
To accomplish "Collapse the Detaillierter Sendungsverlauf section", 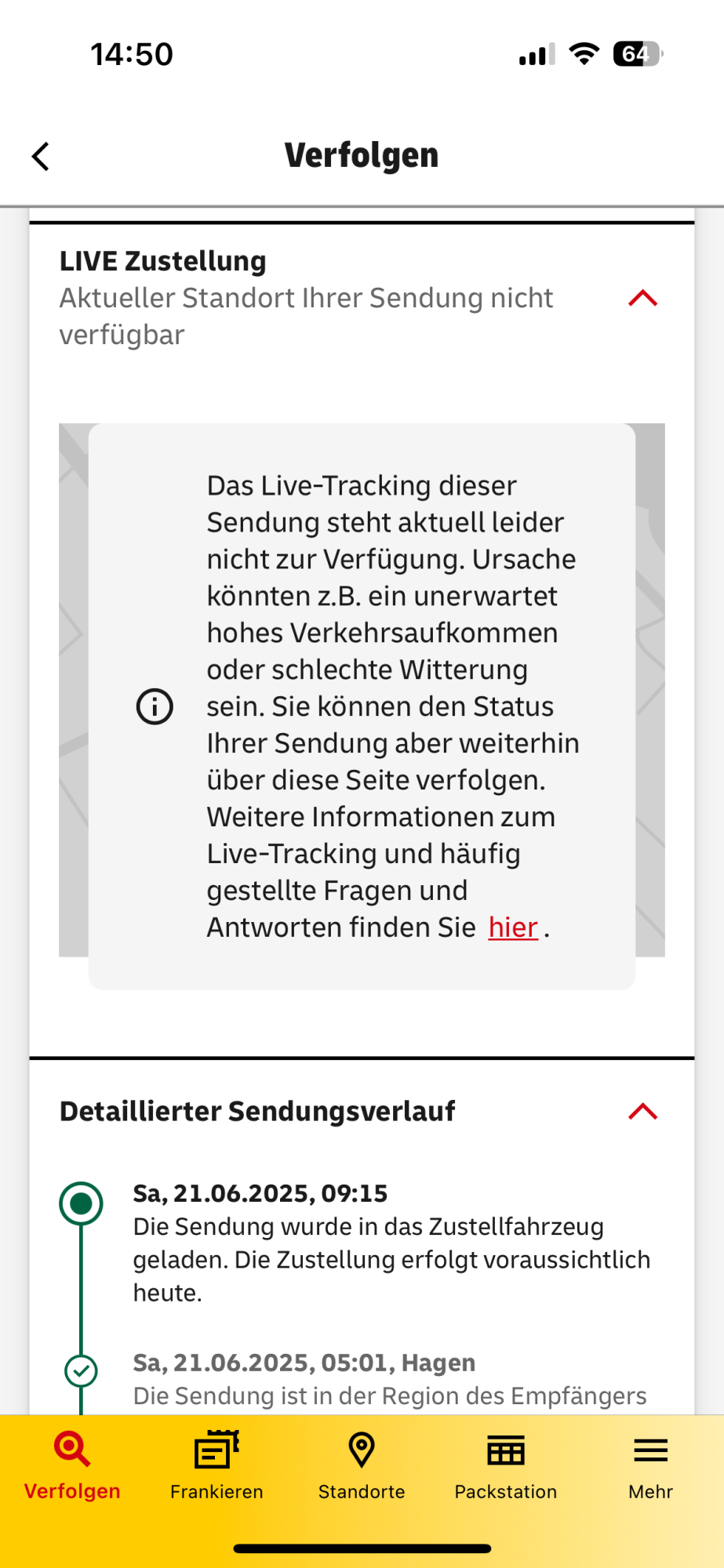I will click(x=642, y=1112).
